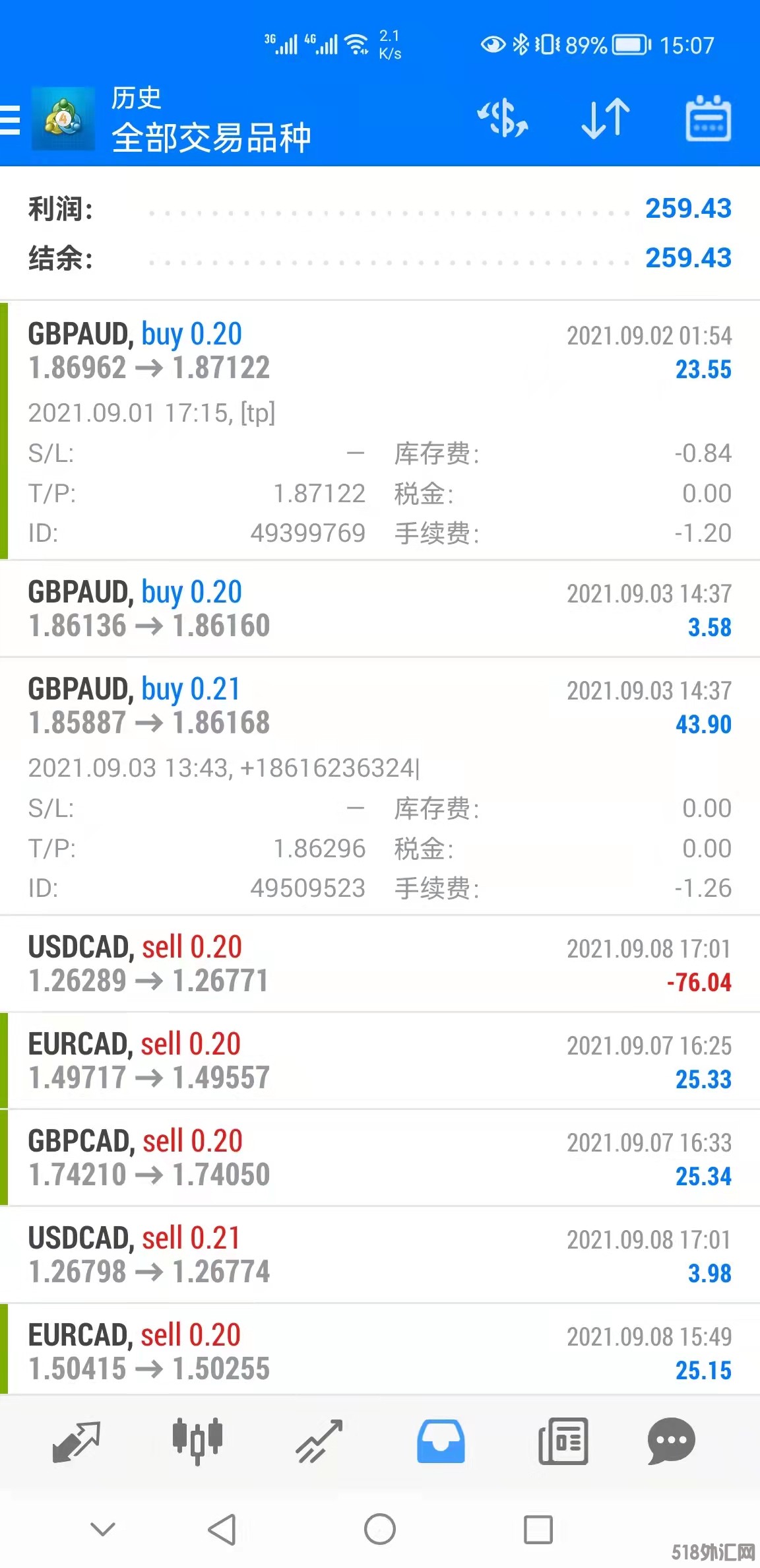This screenshot has width=760, height=1568.
Task: Change the history sort order
Action: click(x=605, y=119)
